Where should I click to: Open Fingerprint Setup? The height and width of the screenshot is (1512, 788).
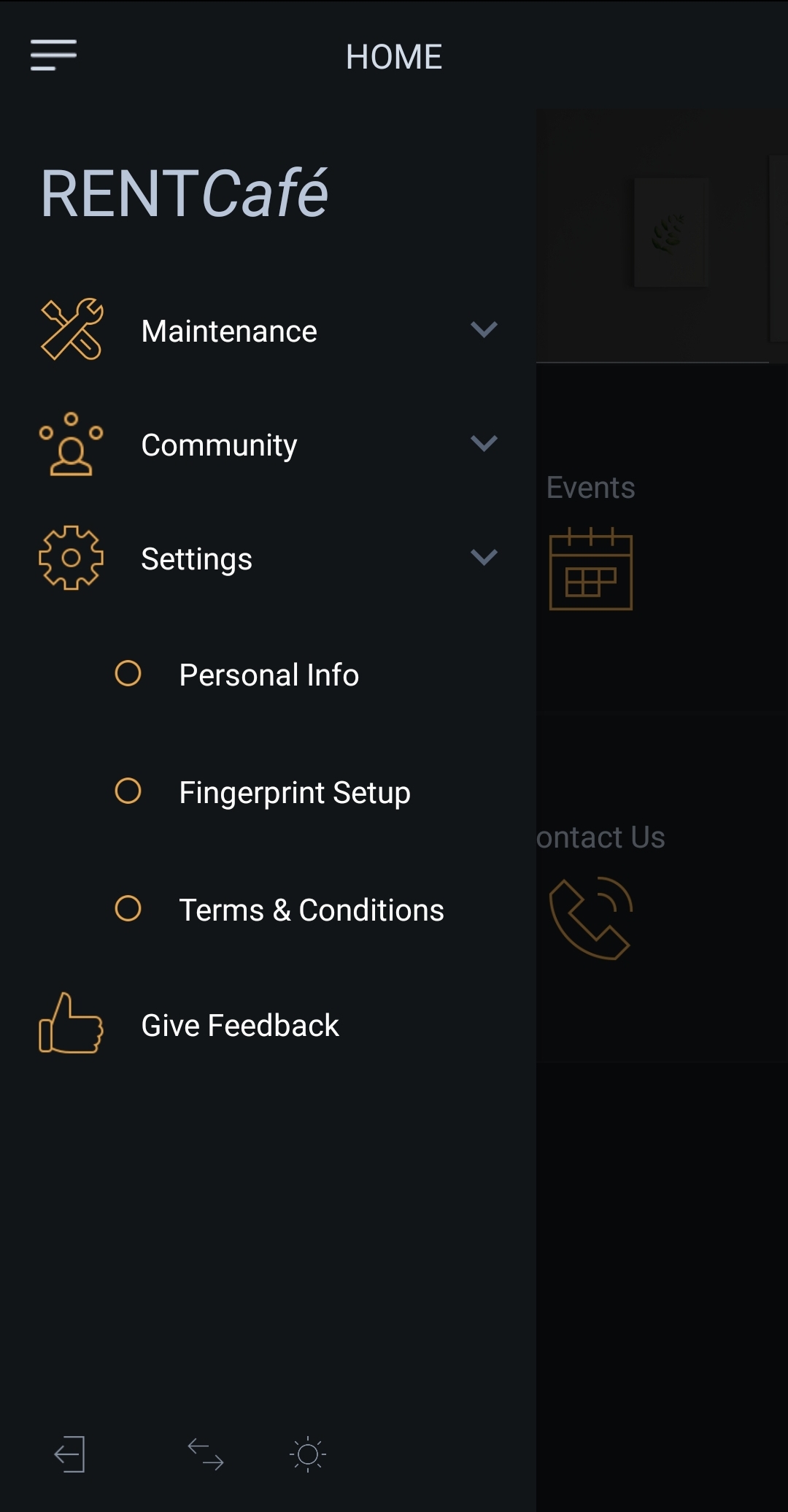tap(268, 792)
